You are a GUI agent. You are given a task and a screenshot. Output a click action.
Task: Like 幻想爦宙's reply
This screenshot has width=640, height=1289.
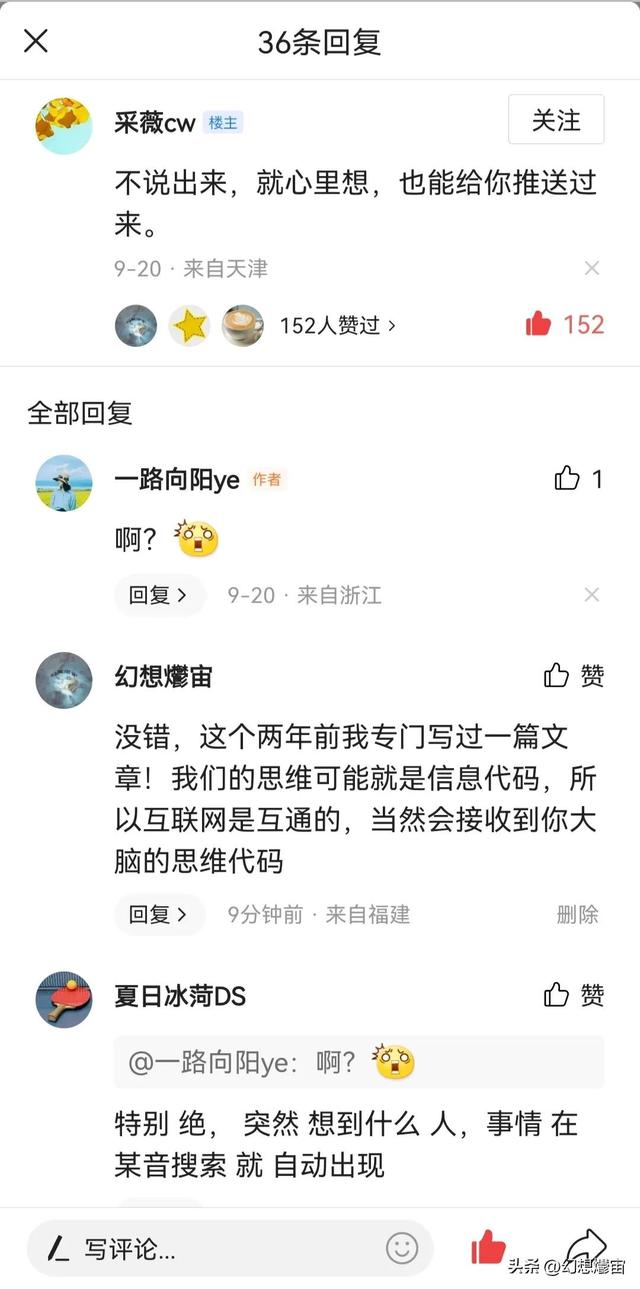pyautogui.click(x=574, y=676)
